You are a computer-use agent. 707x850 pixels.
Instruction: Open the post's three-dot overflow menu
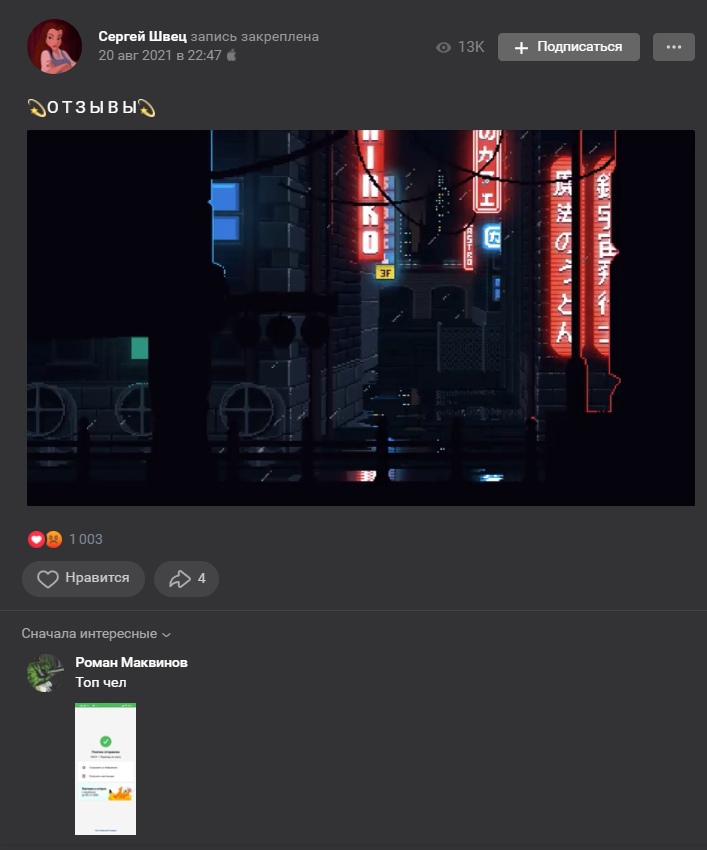pos(673,47)
